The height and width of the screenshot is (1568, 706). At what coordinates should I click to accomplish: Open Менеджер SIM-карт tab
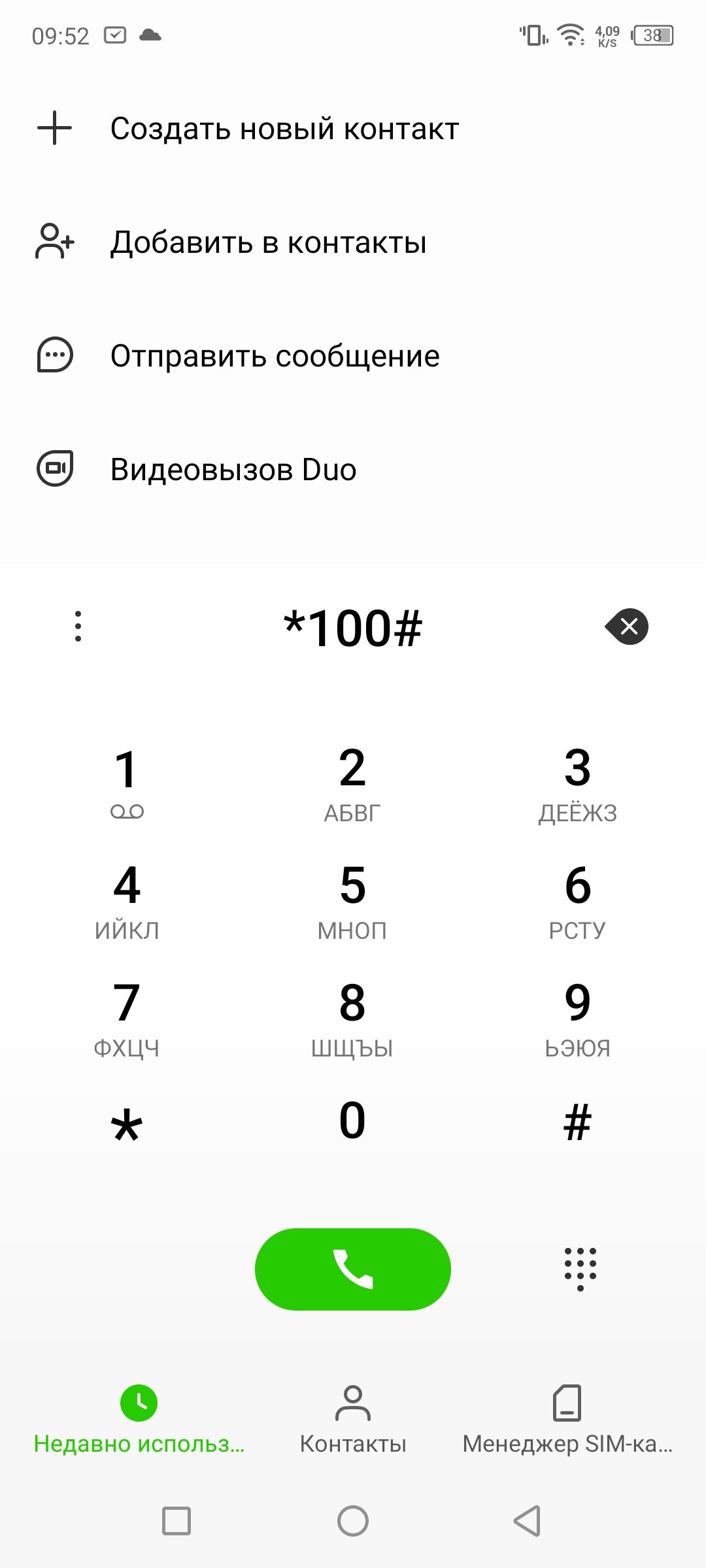click(x=567, y=1419)
